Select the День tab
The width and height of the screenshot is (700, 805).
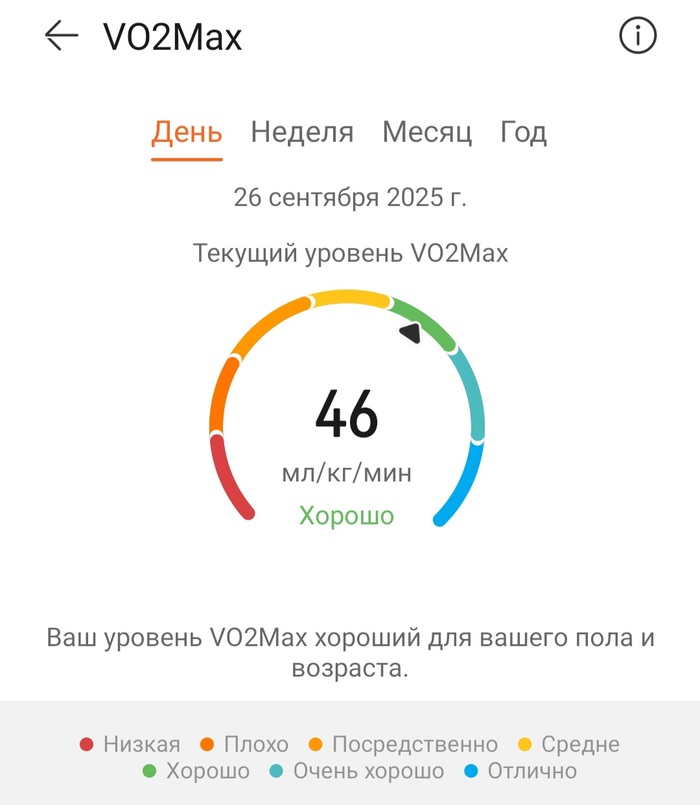coord(187,133)
